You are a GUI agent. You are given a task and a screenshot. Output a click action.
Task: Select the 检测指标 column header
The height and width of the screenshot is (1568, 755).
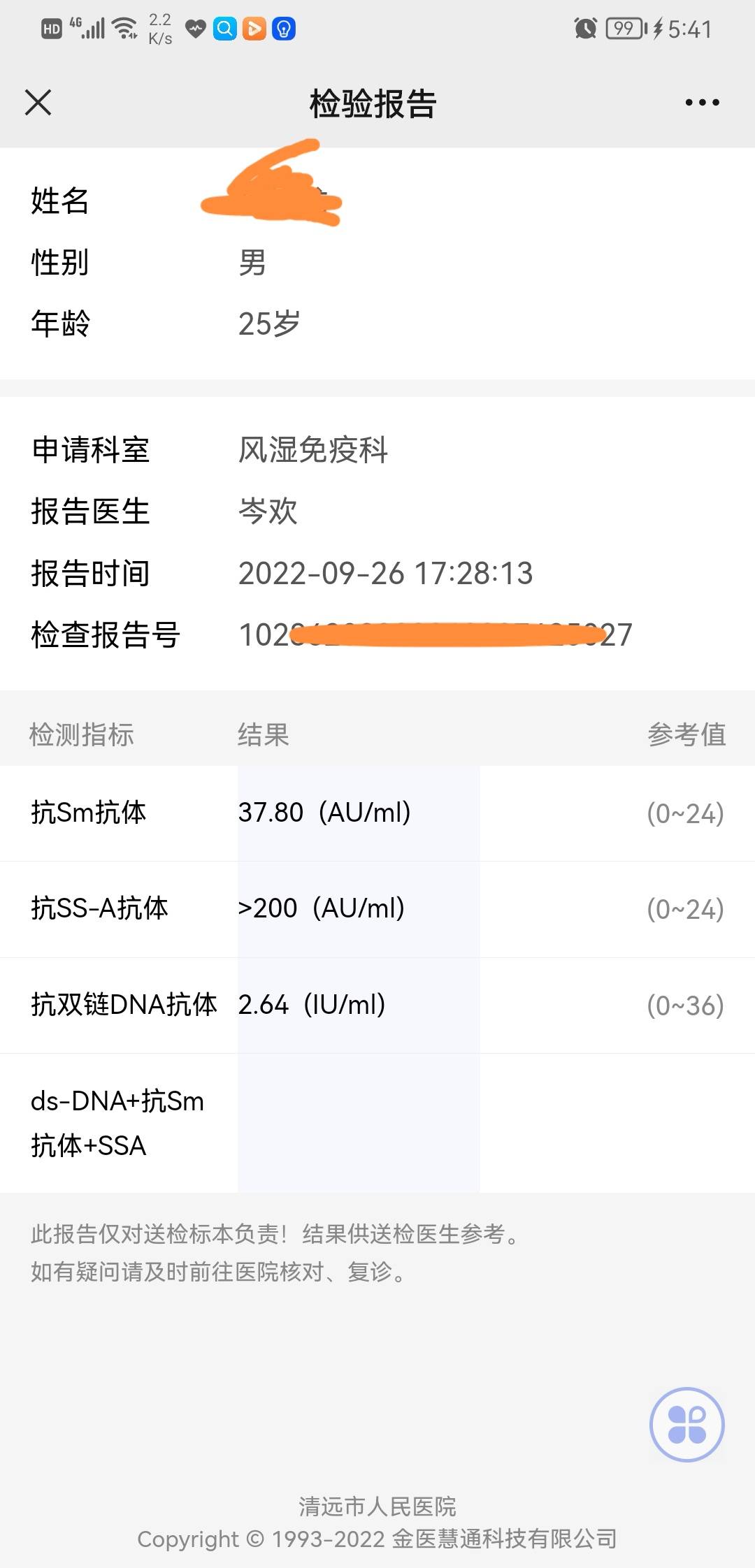(x=82, y=734)
